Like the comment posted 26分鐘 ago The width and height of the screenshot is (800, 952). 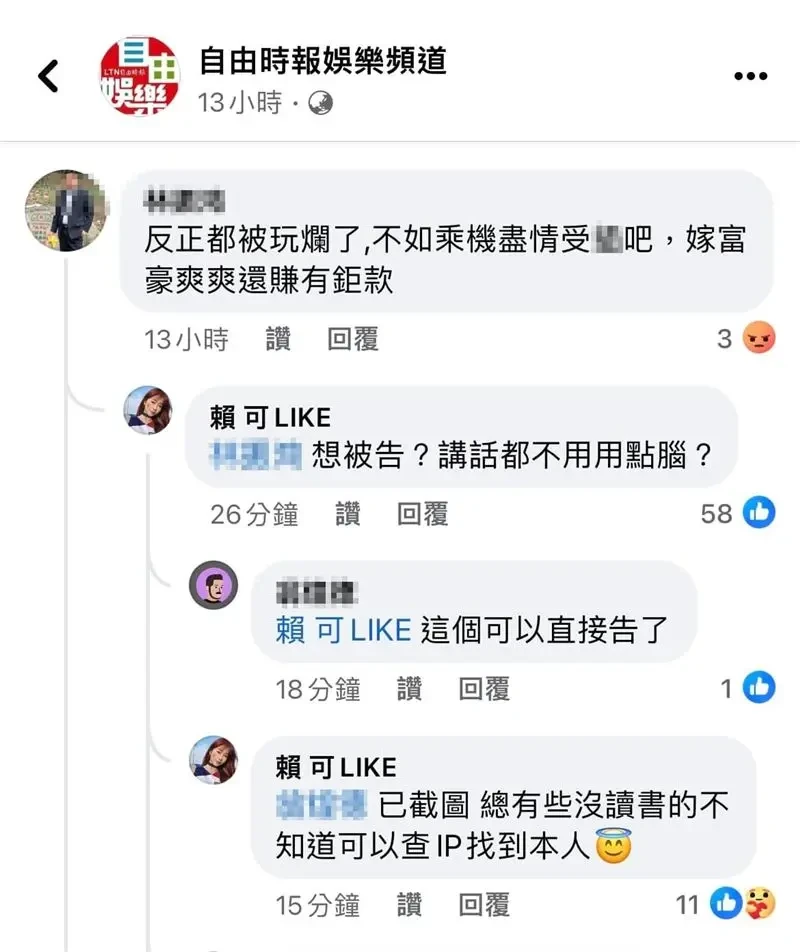pos(347,514)
